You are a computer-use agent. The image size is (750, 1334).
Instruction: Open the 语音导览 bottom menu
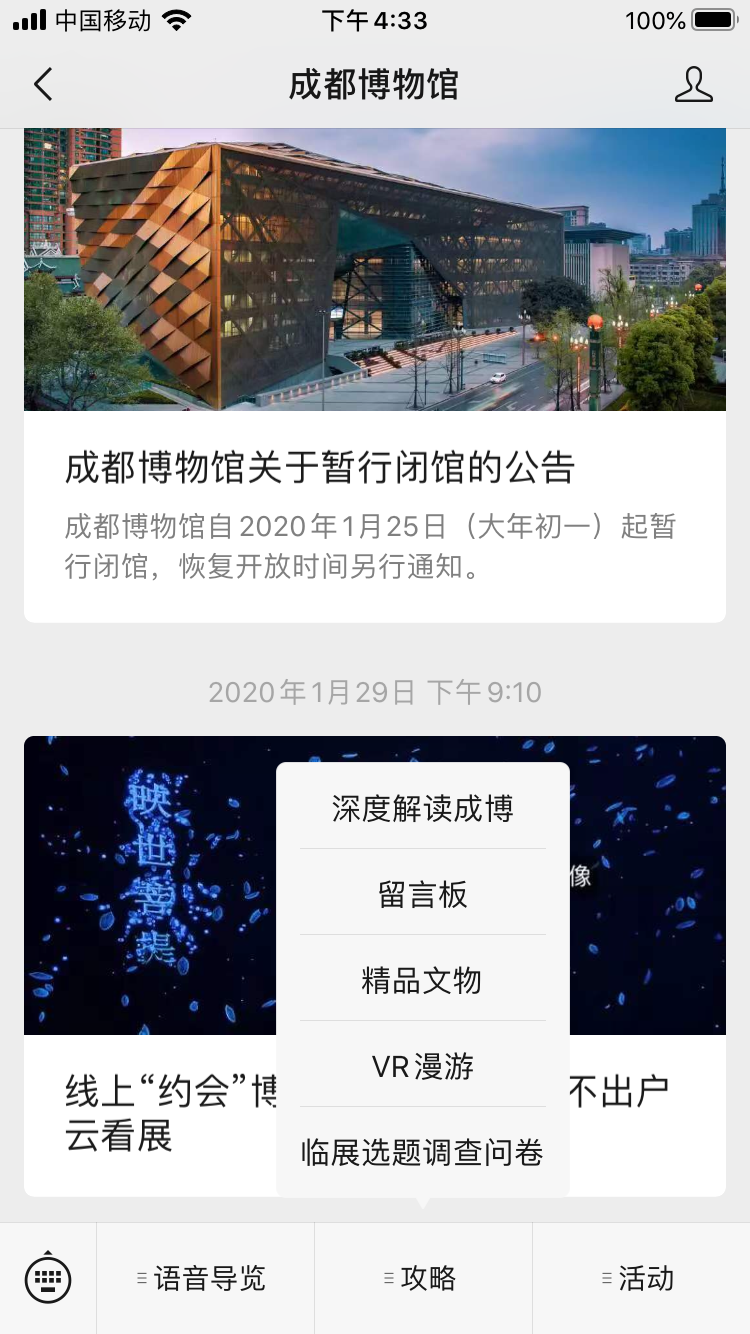pyautogui.click(x=205, y=1278)
